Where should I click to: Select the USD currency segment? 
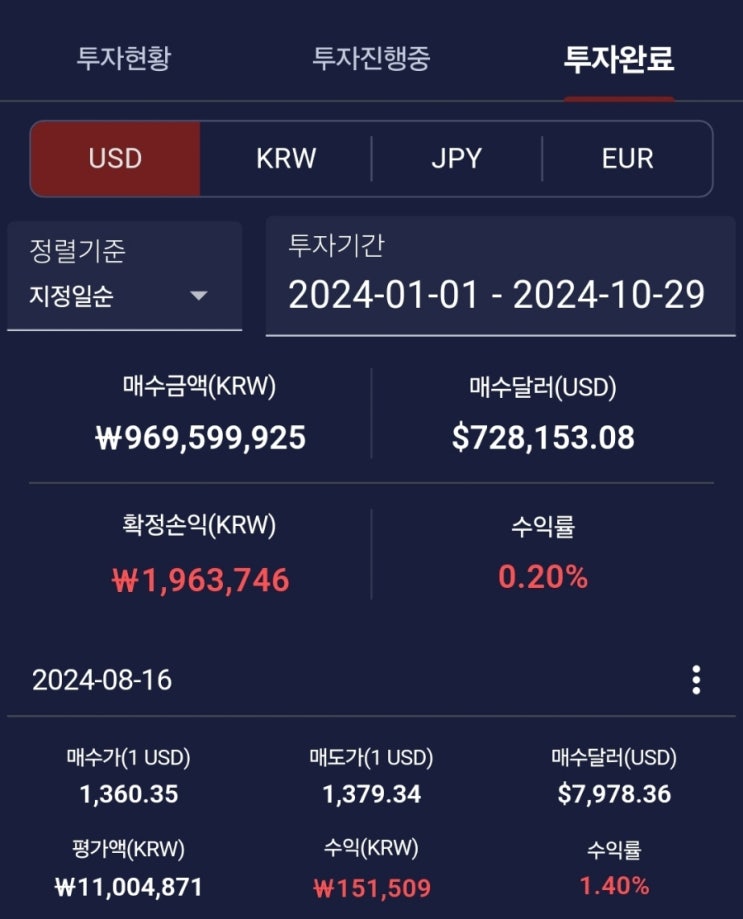116,159
